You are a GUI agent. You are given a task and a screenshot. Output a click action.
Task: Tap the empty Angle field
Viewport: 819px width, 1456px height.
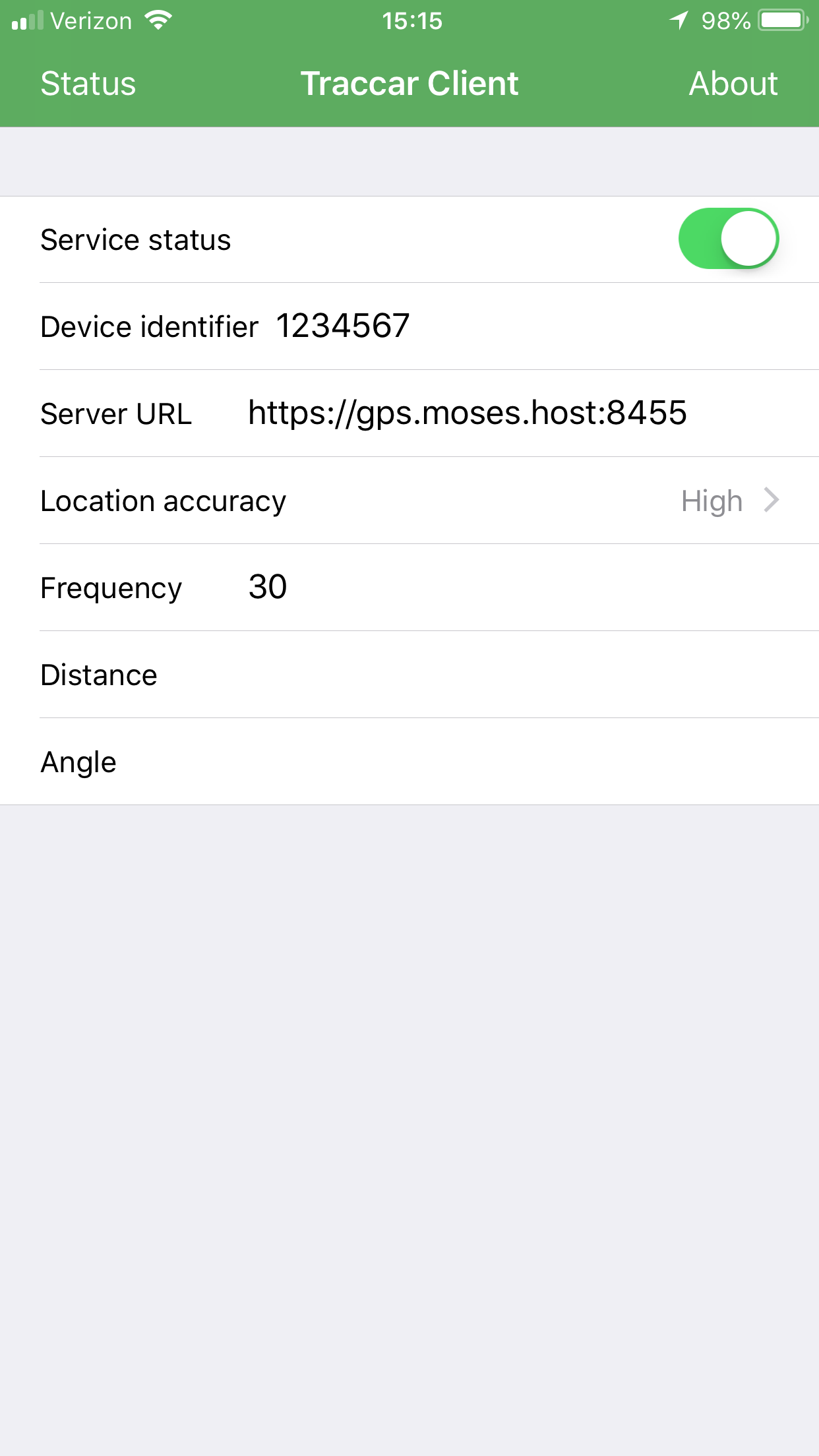pos(462,762)
